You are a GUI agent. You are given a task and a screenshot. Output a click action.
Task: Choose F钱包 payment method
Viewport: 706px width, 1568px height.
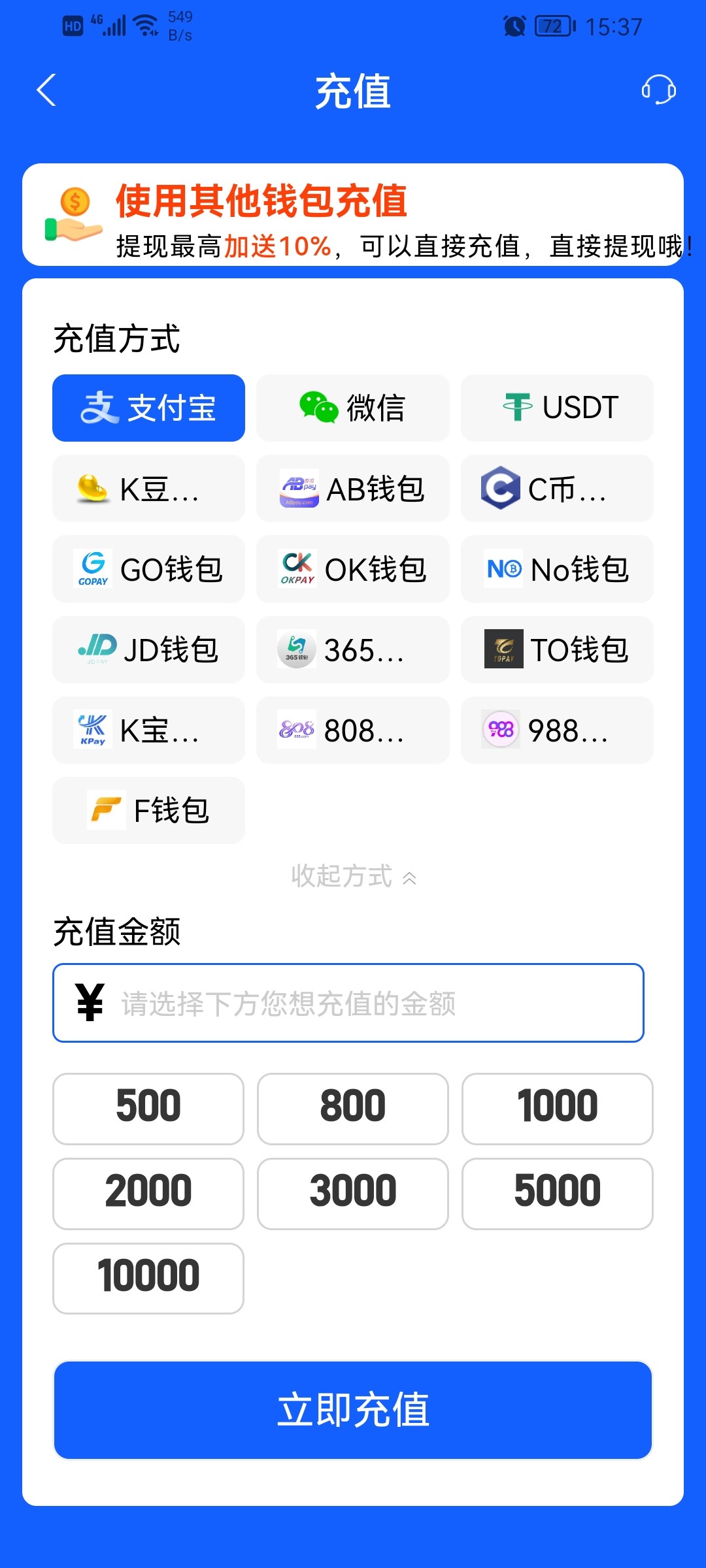click(148, 810)
